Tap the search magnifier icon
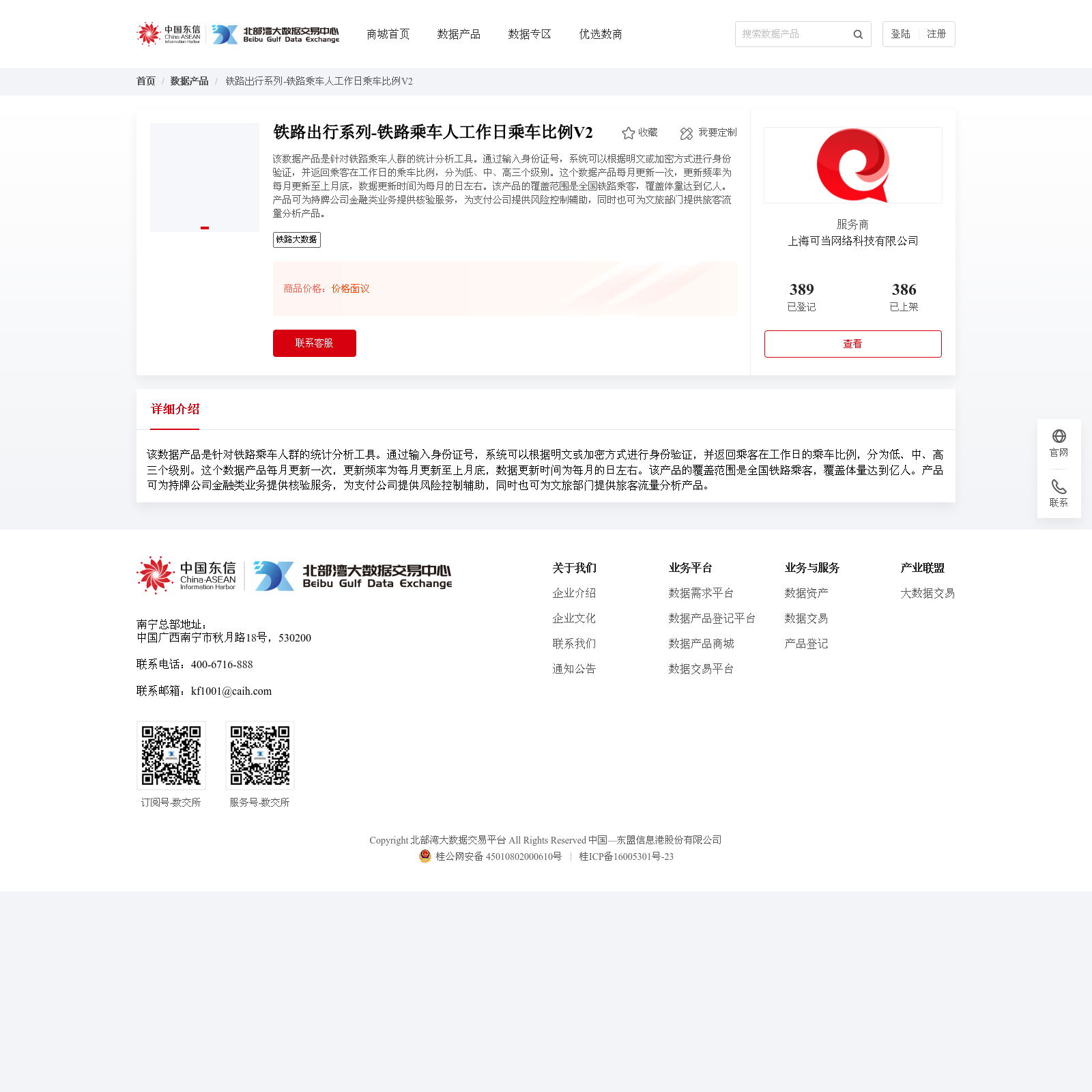Viewport: 1092px width, 1092px height. (x=858, y=34)
